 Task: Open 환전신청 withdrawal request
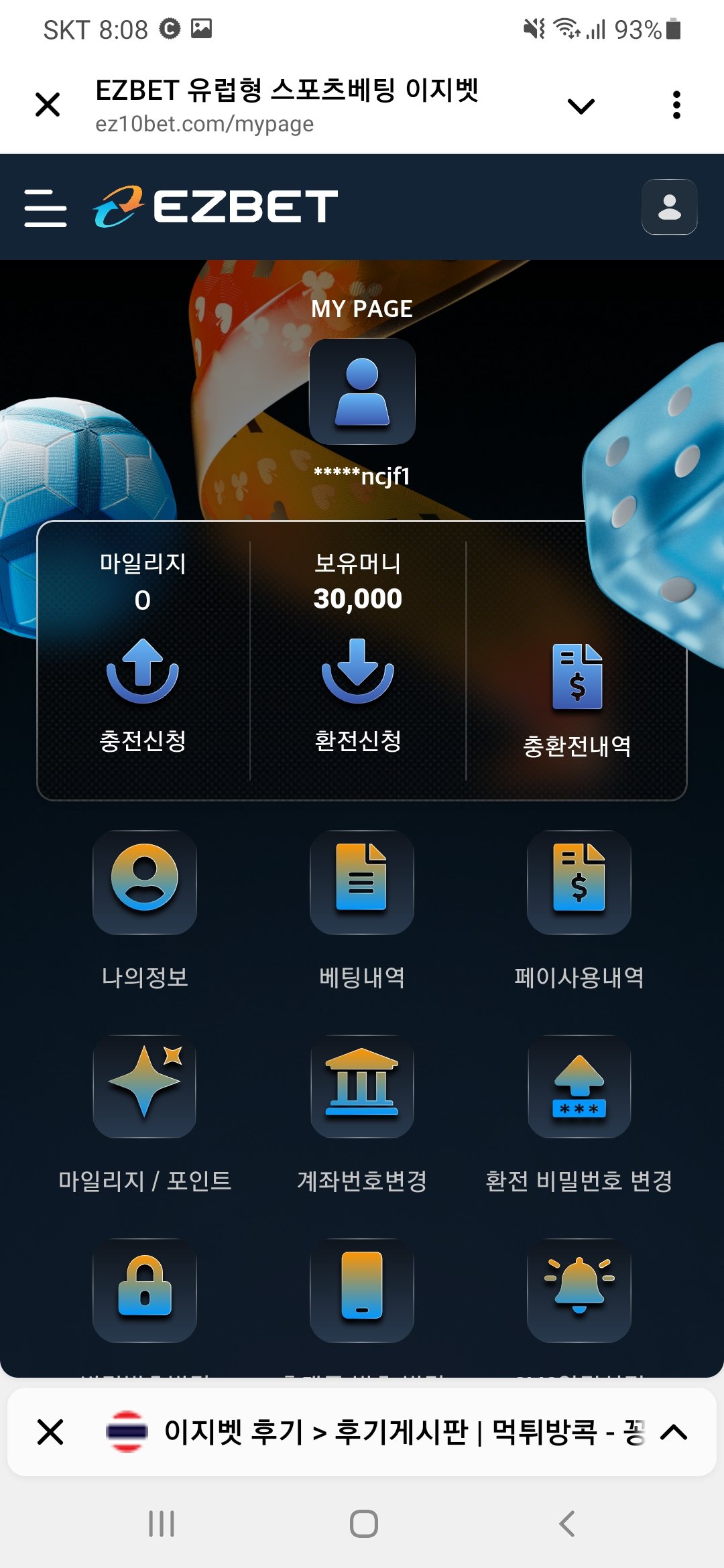(358, 694)
